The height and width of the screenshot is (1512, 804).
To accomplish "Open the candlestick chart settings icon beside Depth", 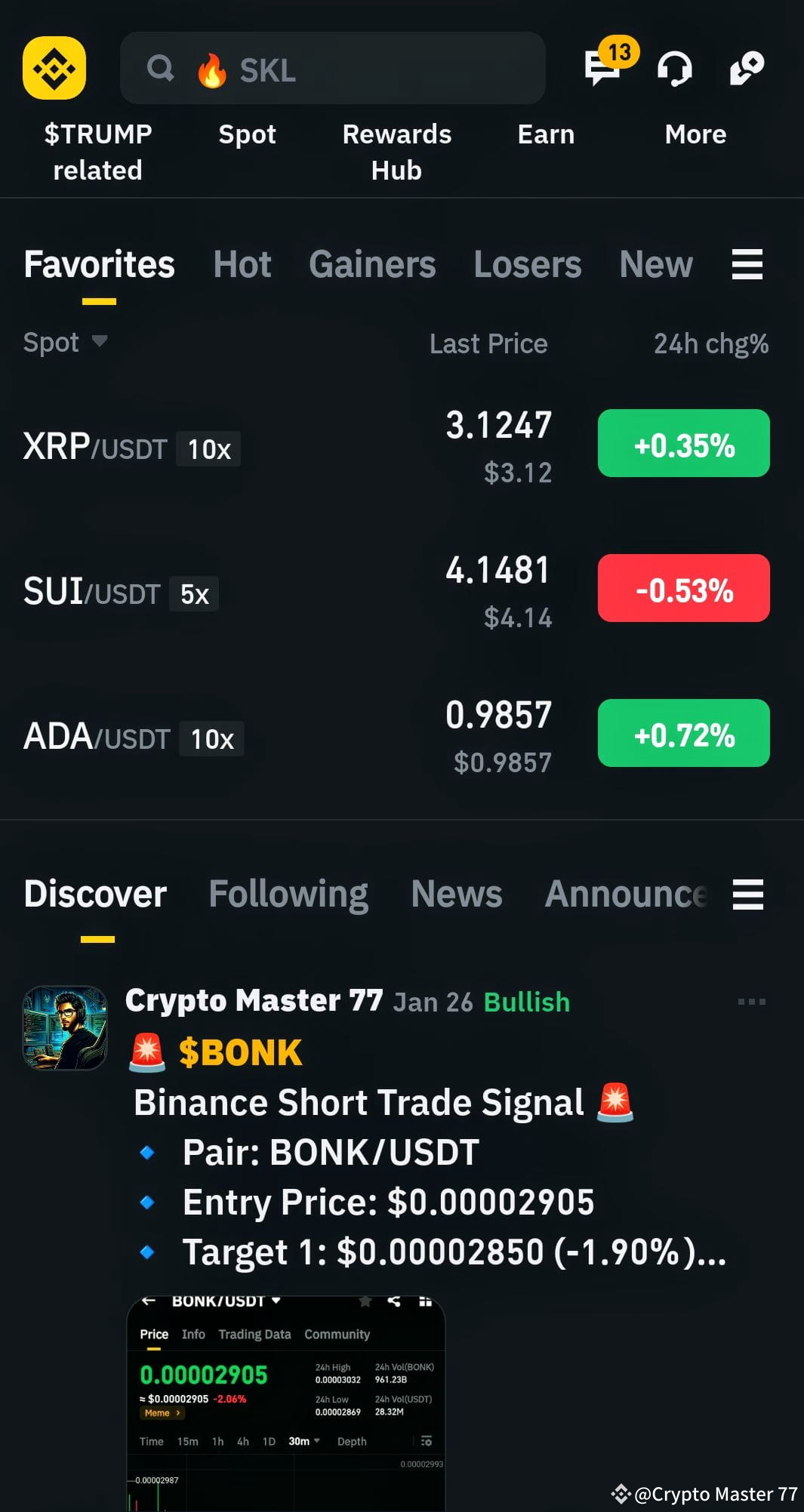I will coord(425,1440).
